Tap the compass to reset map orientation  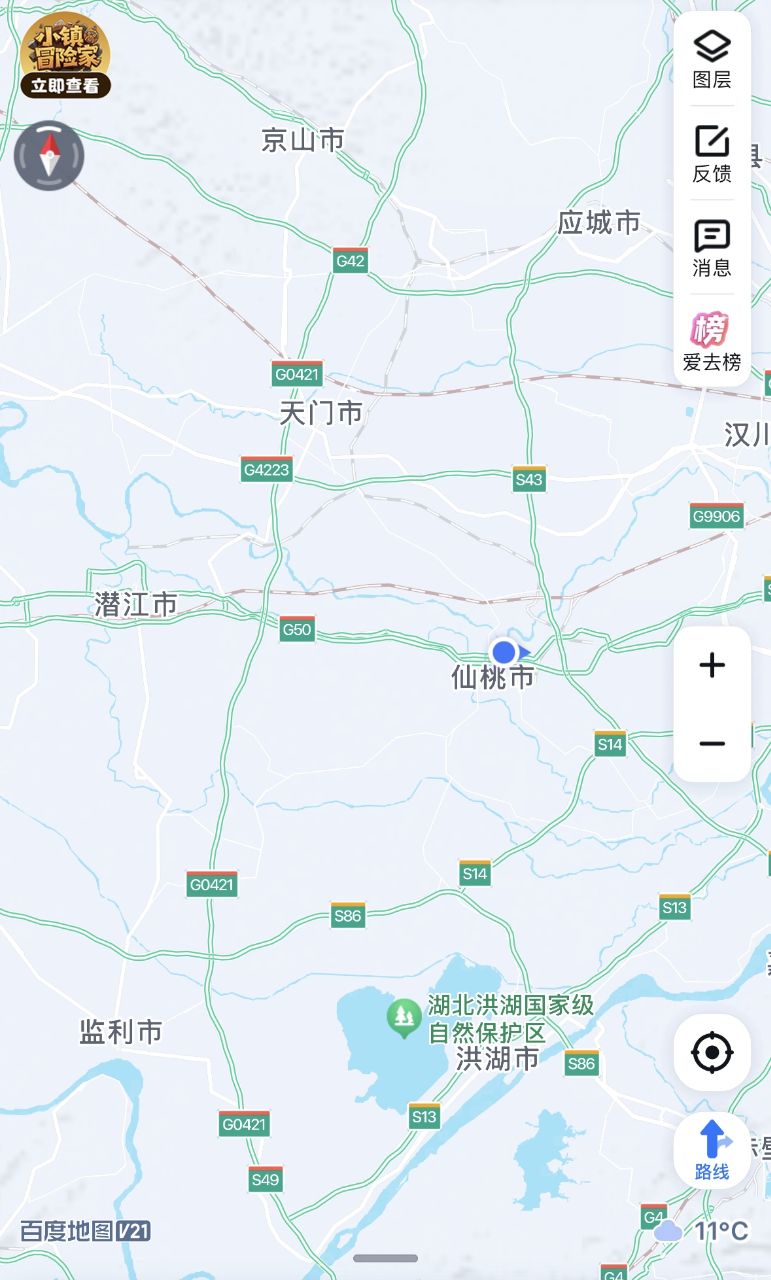click(x=49, y=156)
